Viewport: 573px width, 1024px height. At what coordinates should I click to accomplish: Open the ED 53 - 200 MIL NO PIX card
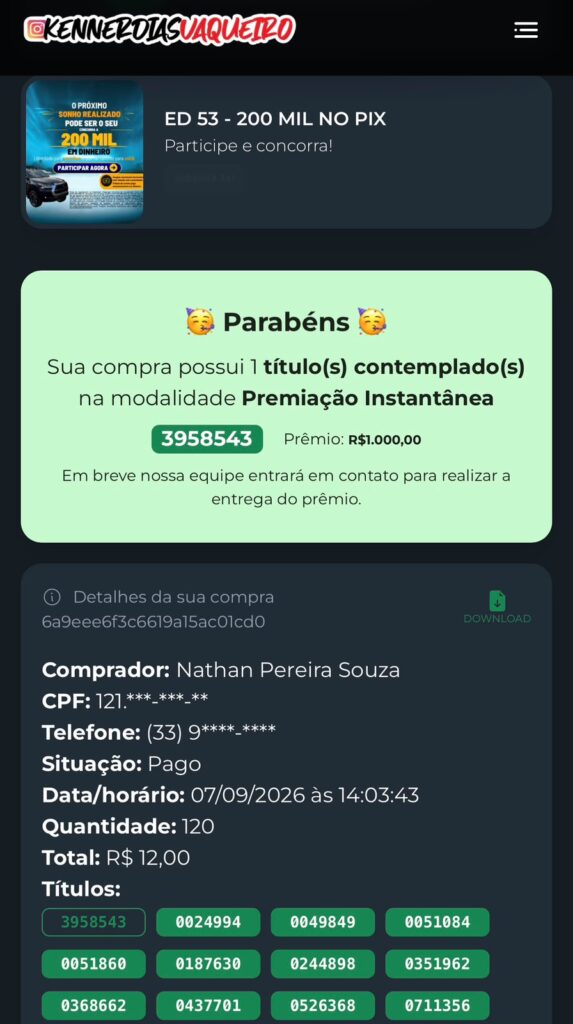click(286, 152)
